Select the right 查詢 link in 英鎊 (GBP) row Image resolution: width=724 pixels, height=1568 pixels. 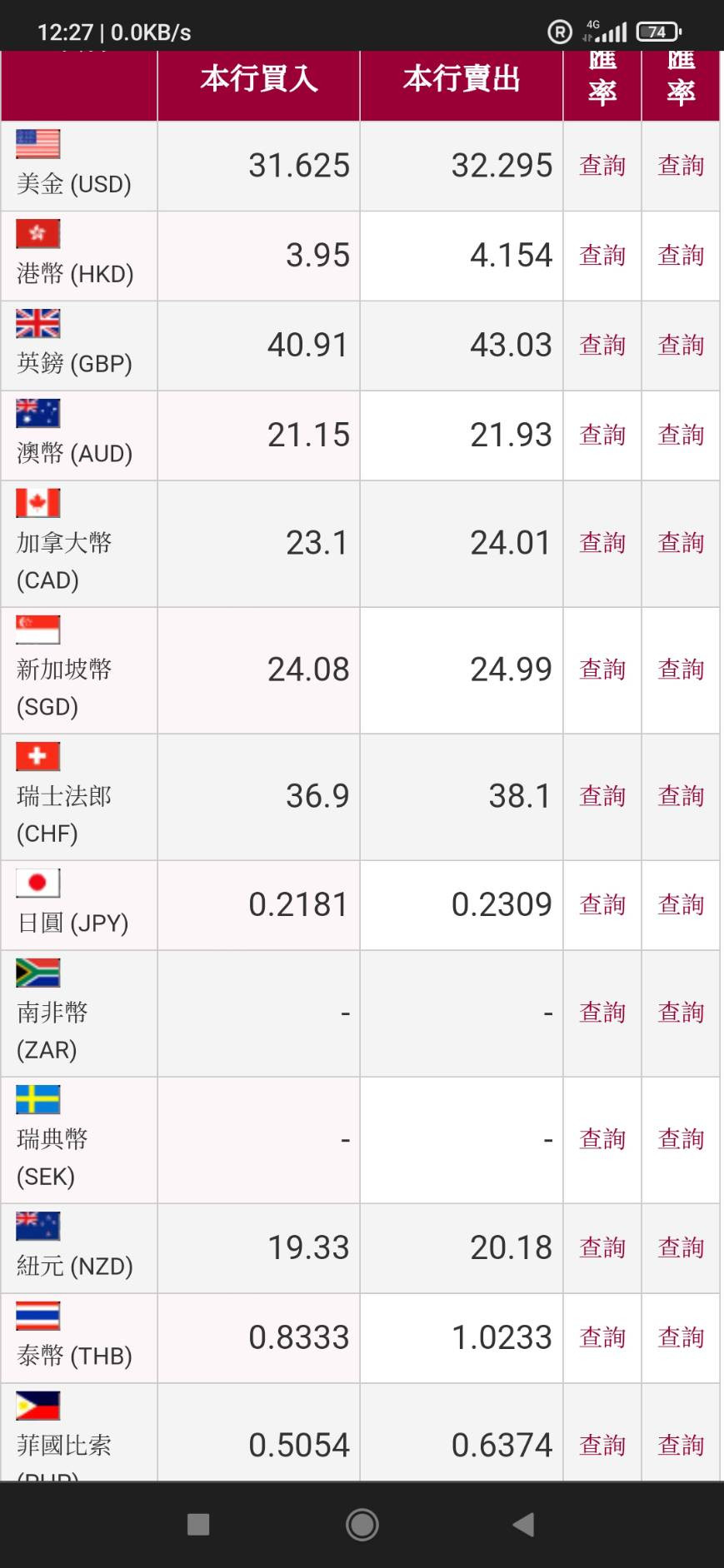point(681,346)
